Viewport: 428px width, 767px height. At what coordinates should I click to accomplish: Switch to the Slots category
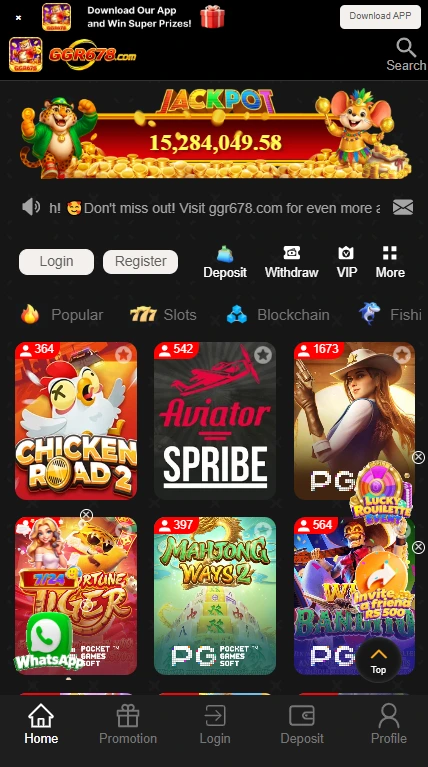[x=163, y=315]
